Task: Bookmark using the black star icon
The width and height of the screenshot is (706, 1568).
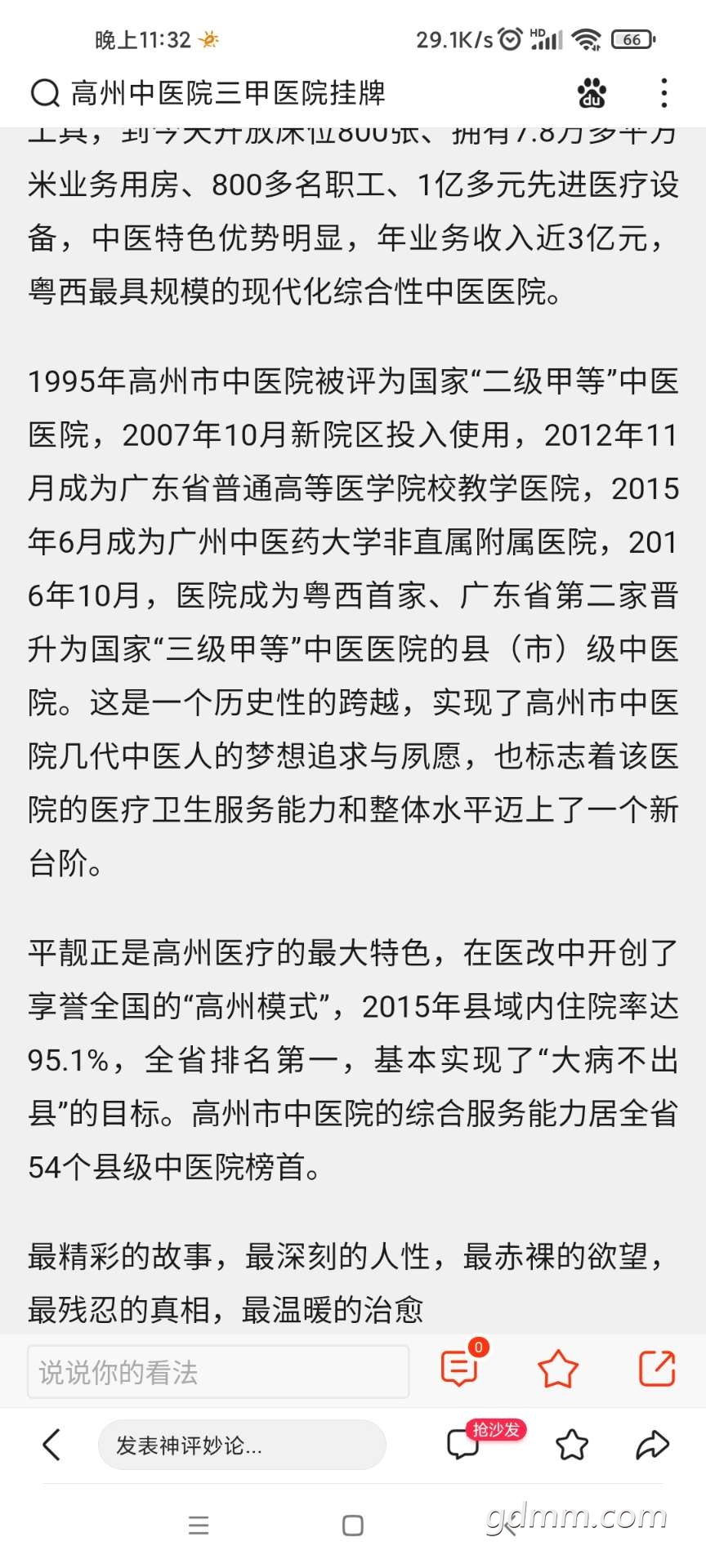Action: click(572, 1445)
